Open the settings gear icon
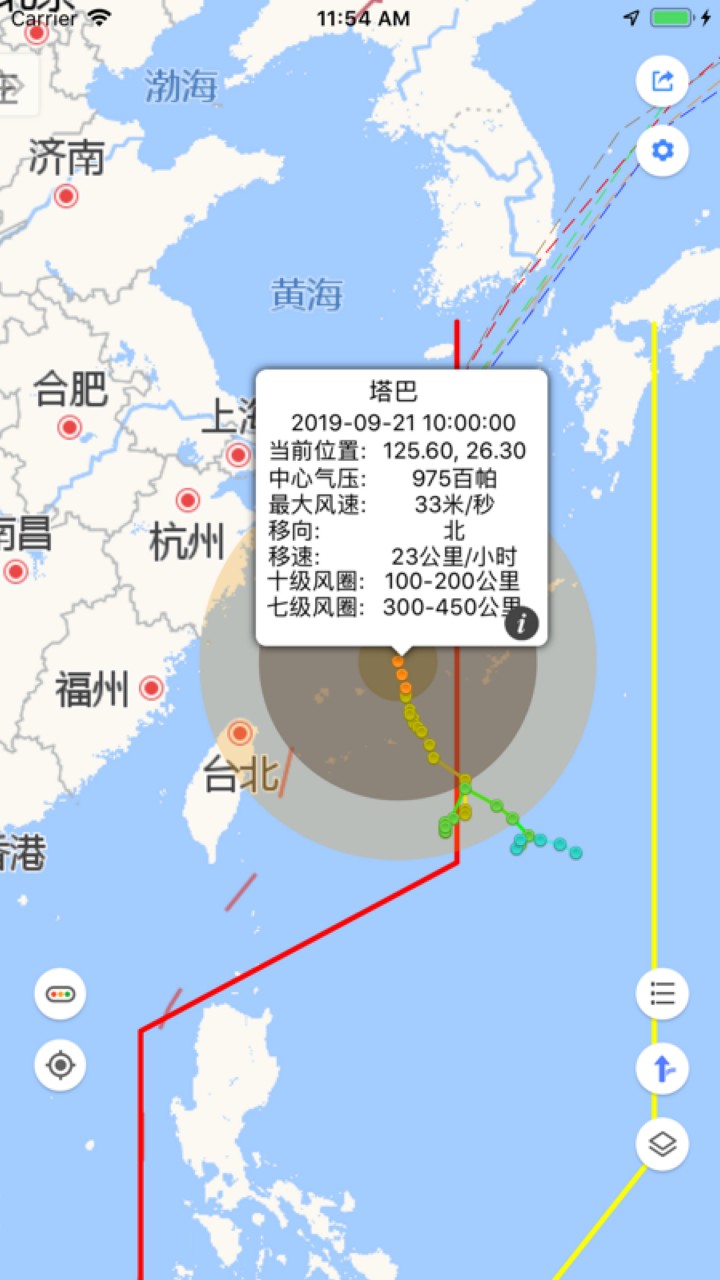The width and height of the screenshot is (720, 1280). coord(660,150)
